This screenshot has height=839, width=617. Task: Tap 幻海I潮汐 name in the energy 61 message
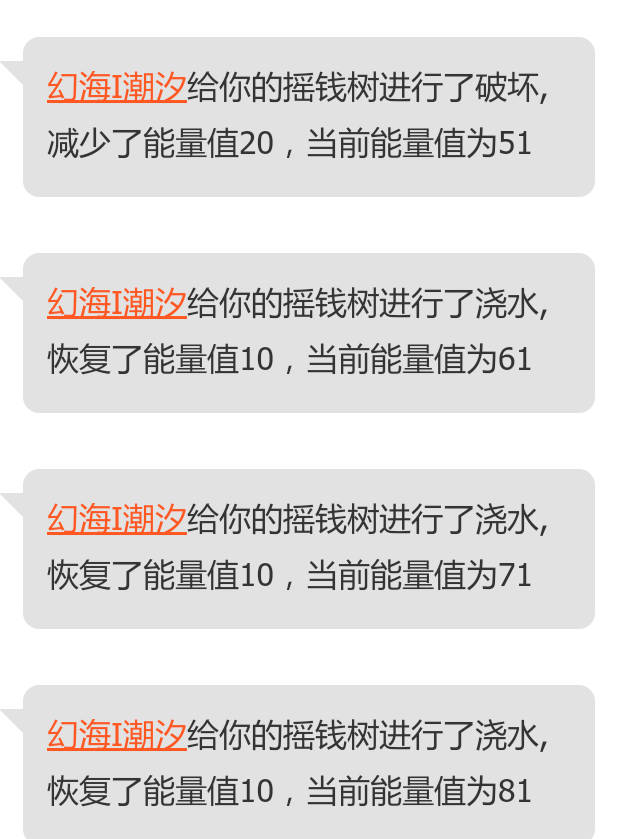[x=117, y=304]
